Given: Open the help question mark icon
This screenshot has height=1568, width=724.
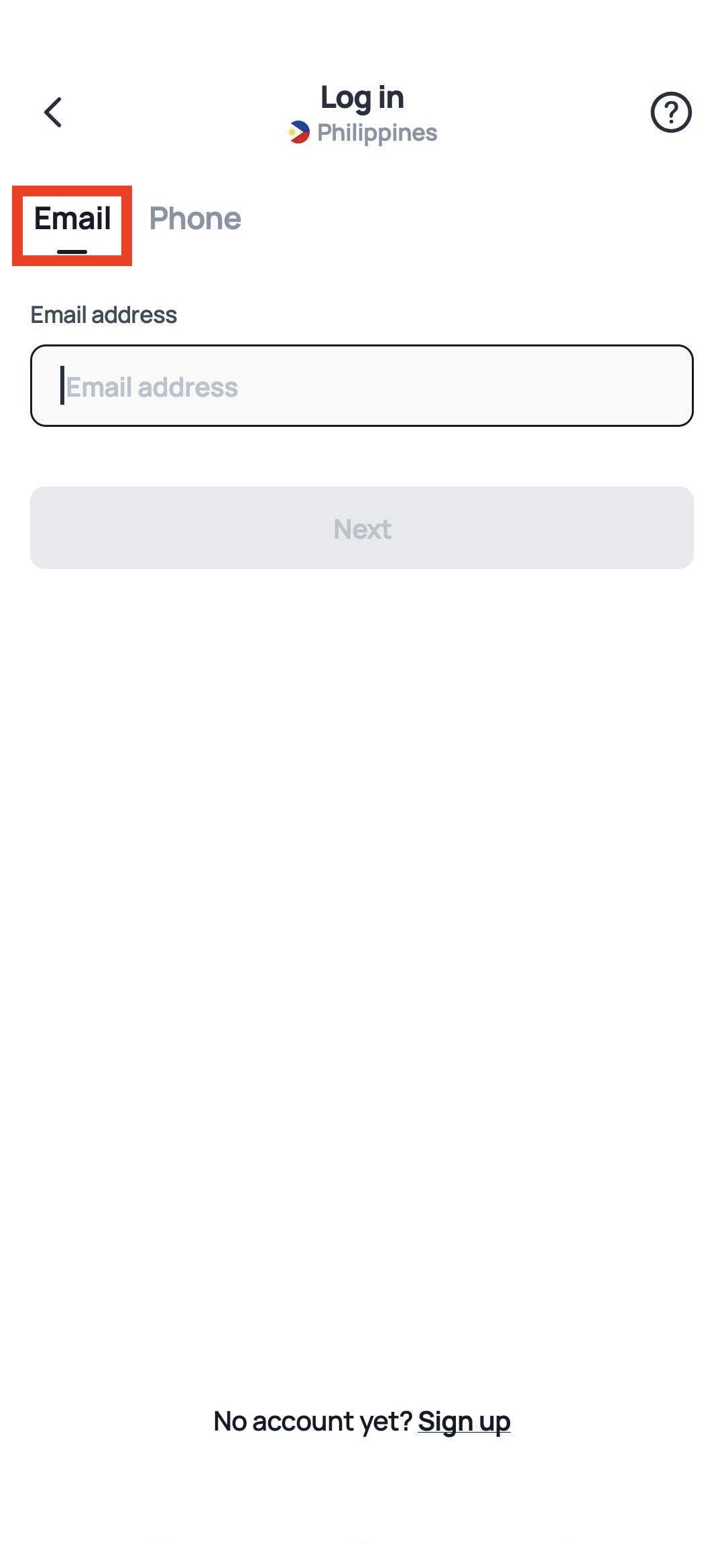Looking at the screenshot, I should coord(670,112).
